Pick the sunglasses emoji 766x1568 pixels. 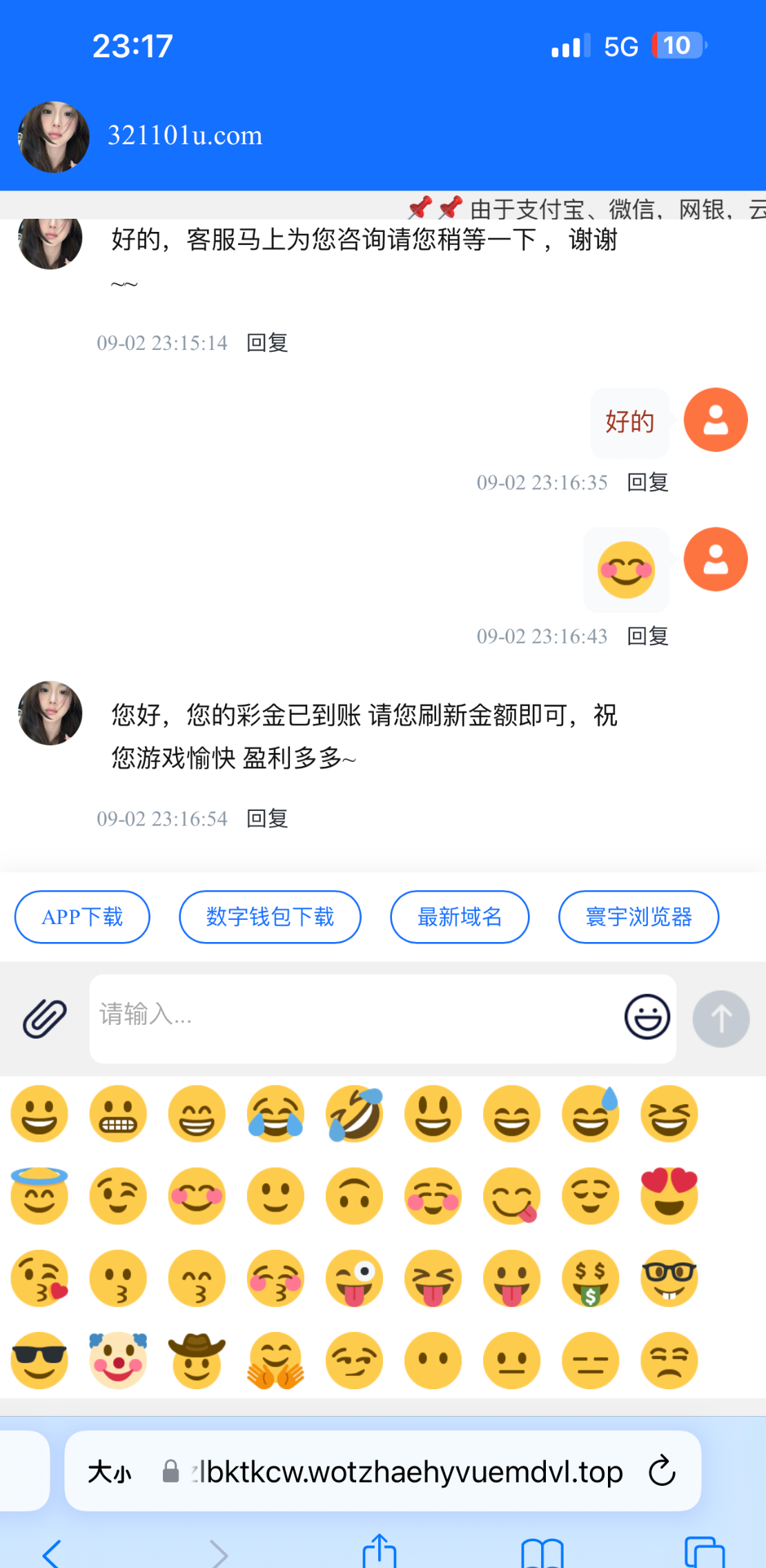[39, 1360]
